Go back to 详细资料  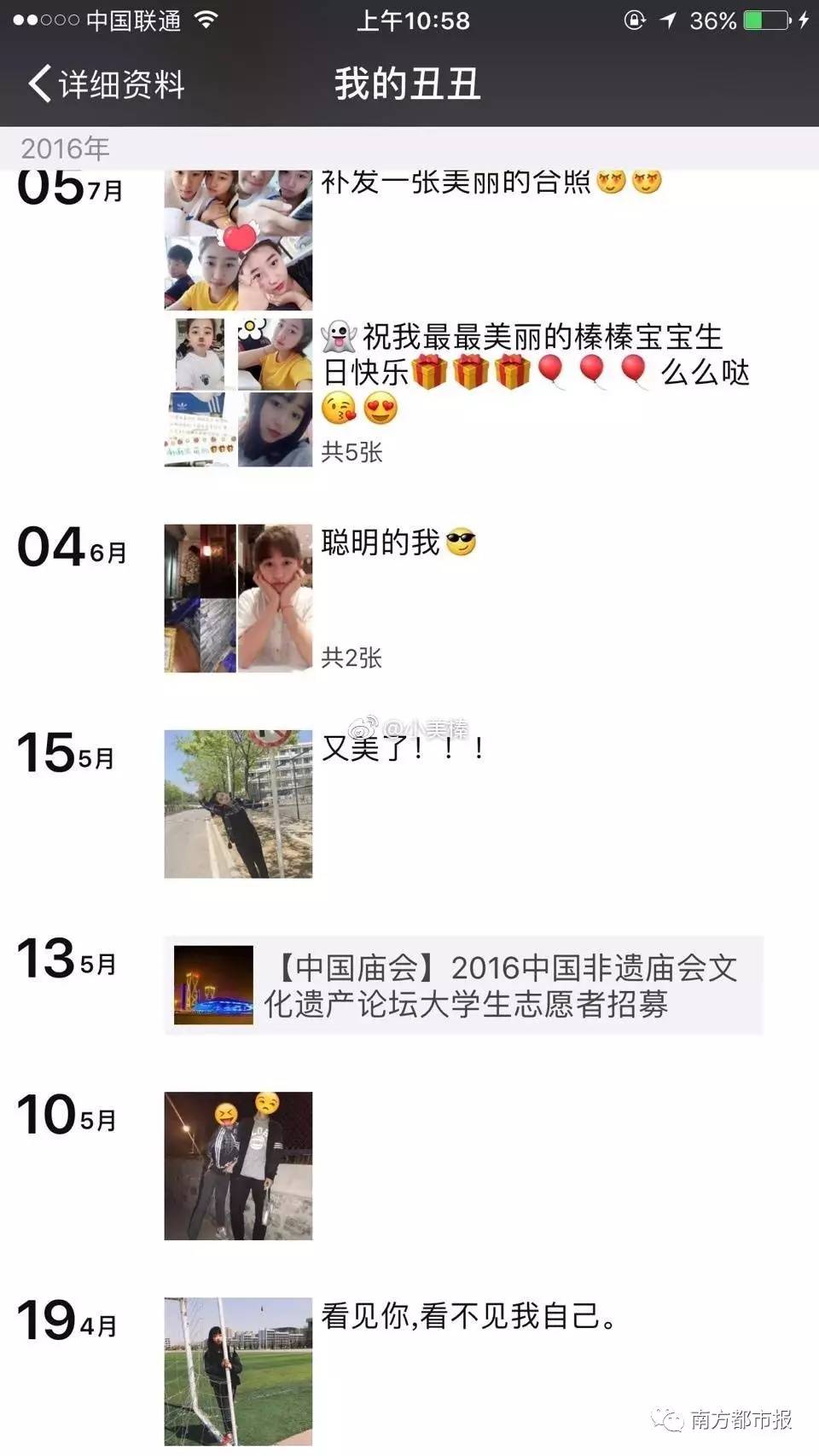coord(106,84)
